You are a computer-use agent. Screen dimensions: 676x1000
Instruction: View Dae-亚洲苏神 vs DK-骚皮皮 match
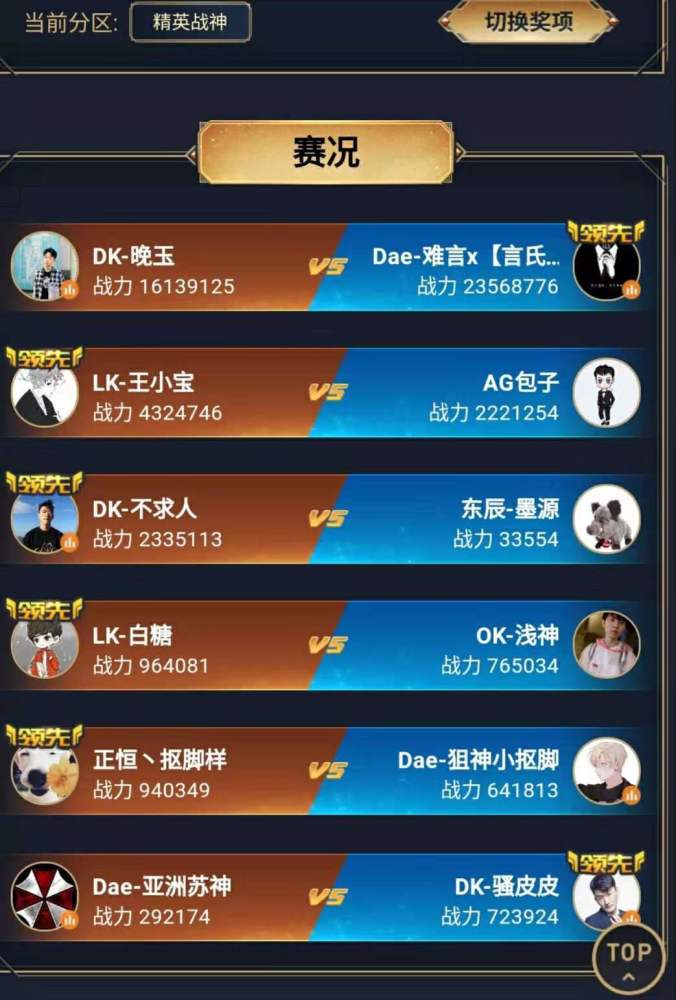click(326, 898)
